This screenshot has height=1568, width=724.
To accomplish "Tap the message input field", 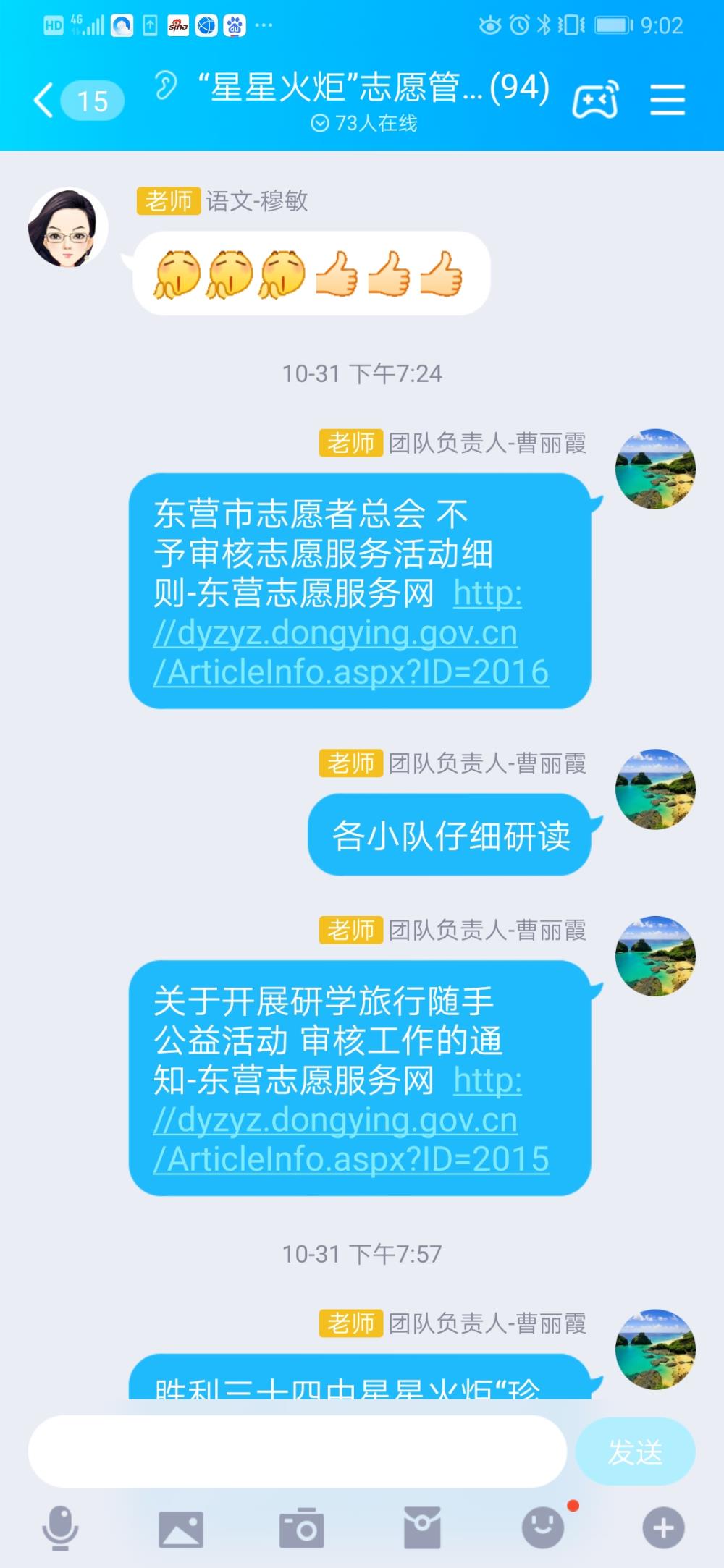I will point(298,1452).
